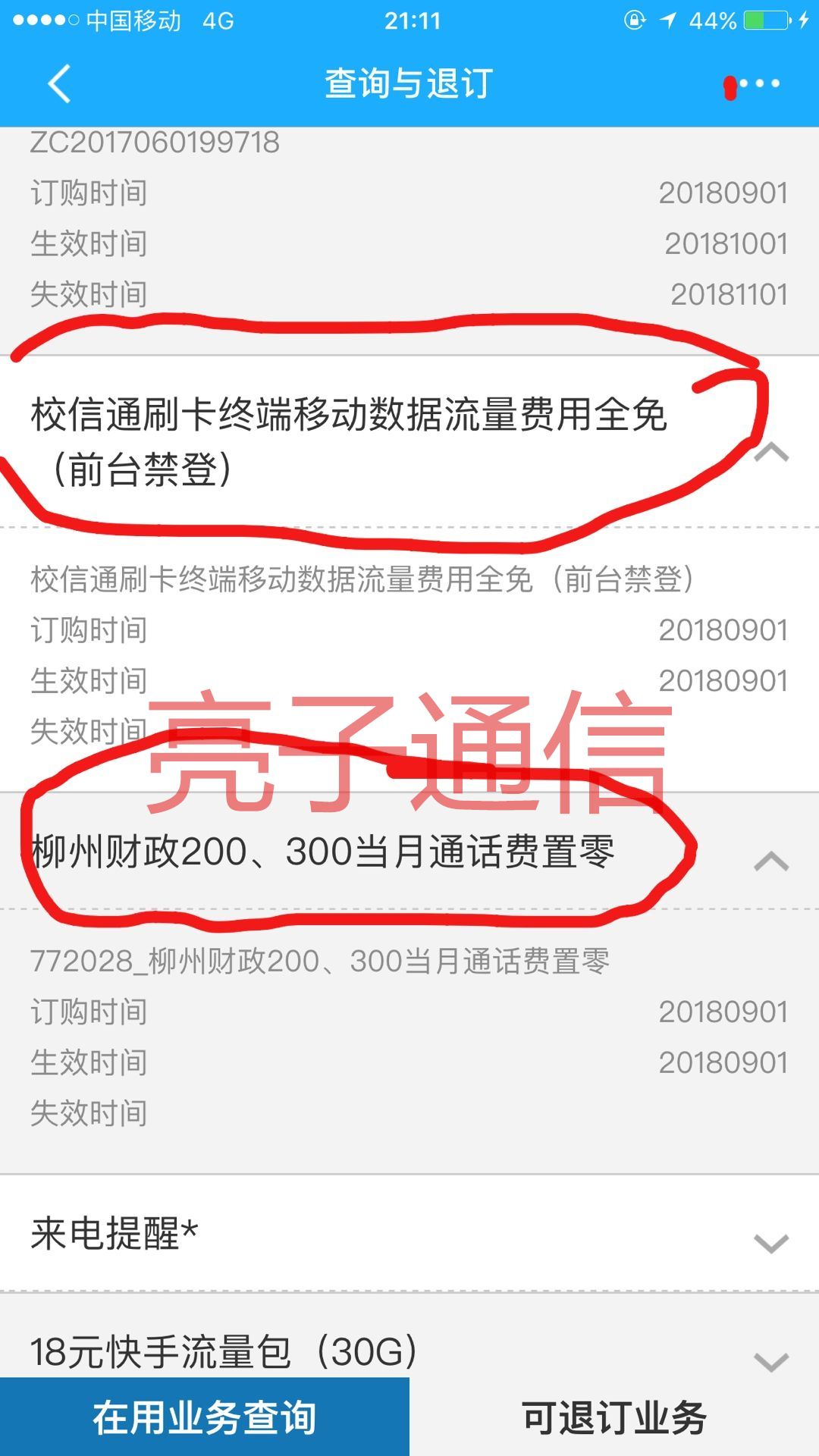Collapse the 柳州财政200、300当月通话费置零 section
The image size is (819, 1456).
click(771, 861)
